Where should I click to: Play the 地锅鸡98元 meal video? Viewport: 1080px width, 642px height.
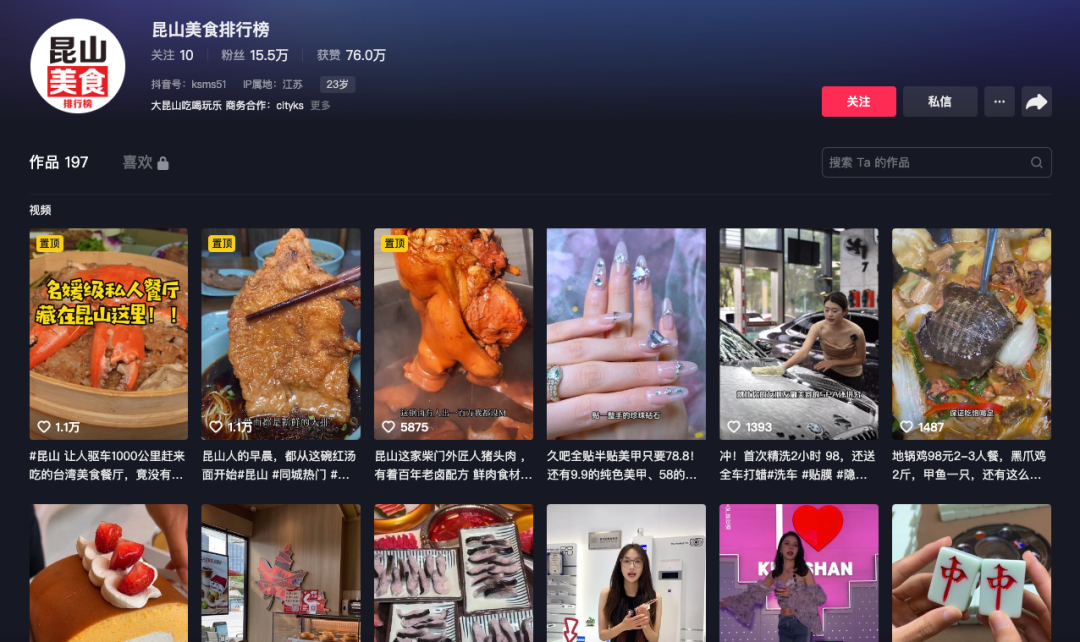971,334
